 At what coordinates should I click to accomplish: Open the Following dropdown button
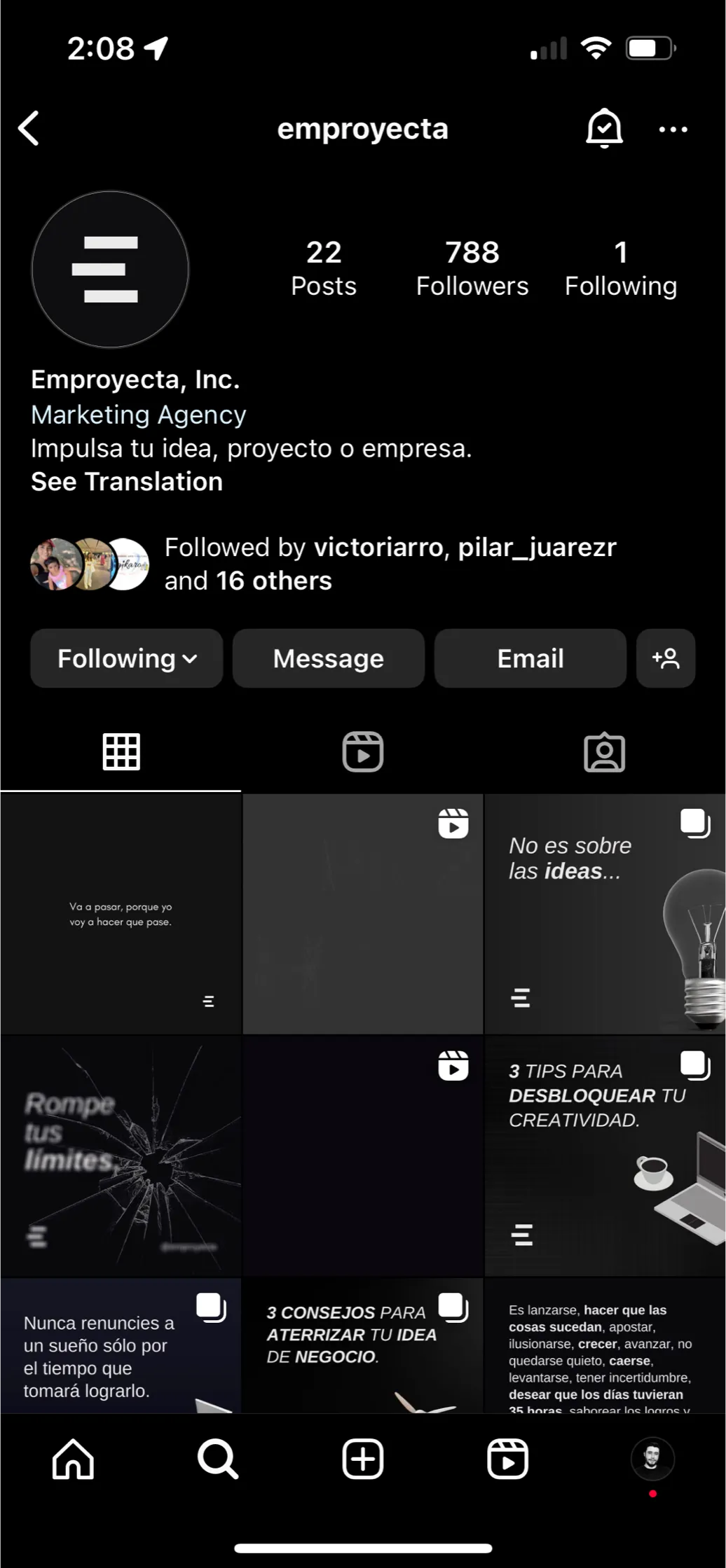tap(127, 658)
